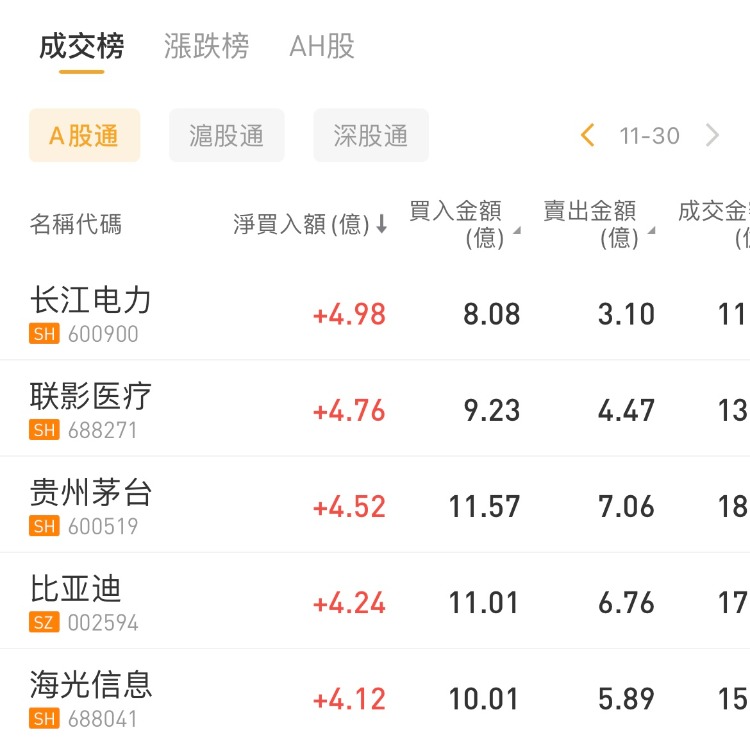Screen dimensions: 750x737
Task: Sort by 賣出金額 column
Action: click(598, 224)
